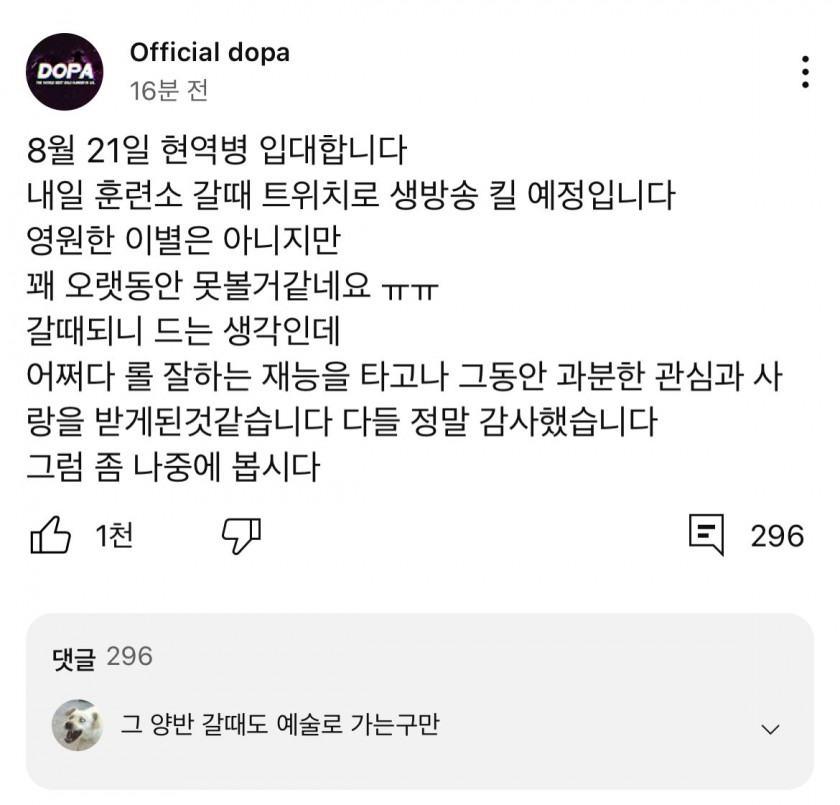The width and height of the screenshot is (840, 805).
Task: Dislike the Official dopa post
Action: [x=240, y=536]
